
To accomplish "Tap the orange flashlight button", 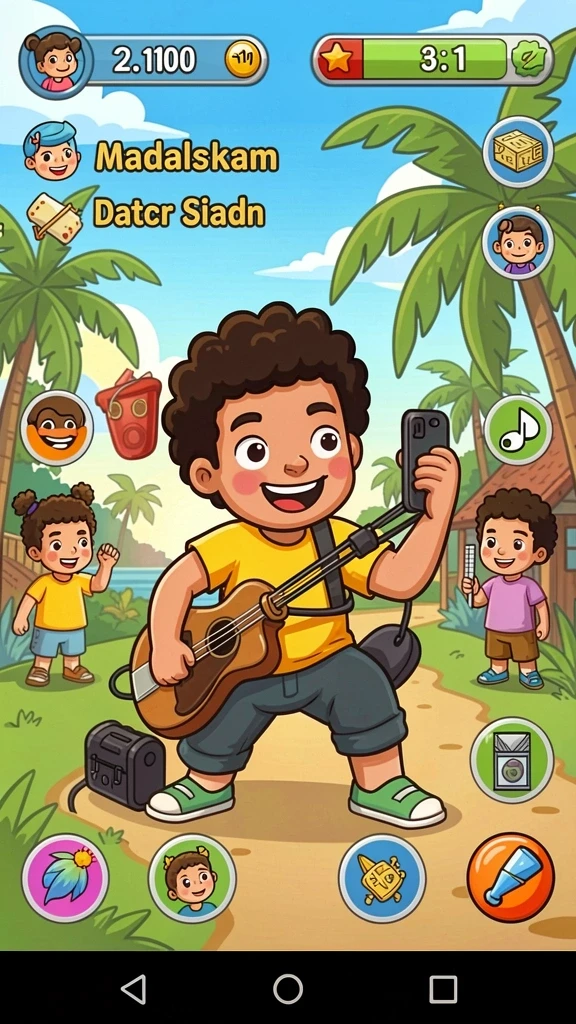I will (511, 877).
